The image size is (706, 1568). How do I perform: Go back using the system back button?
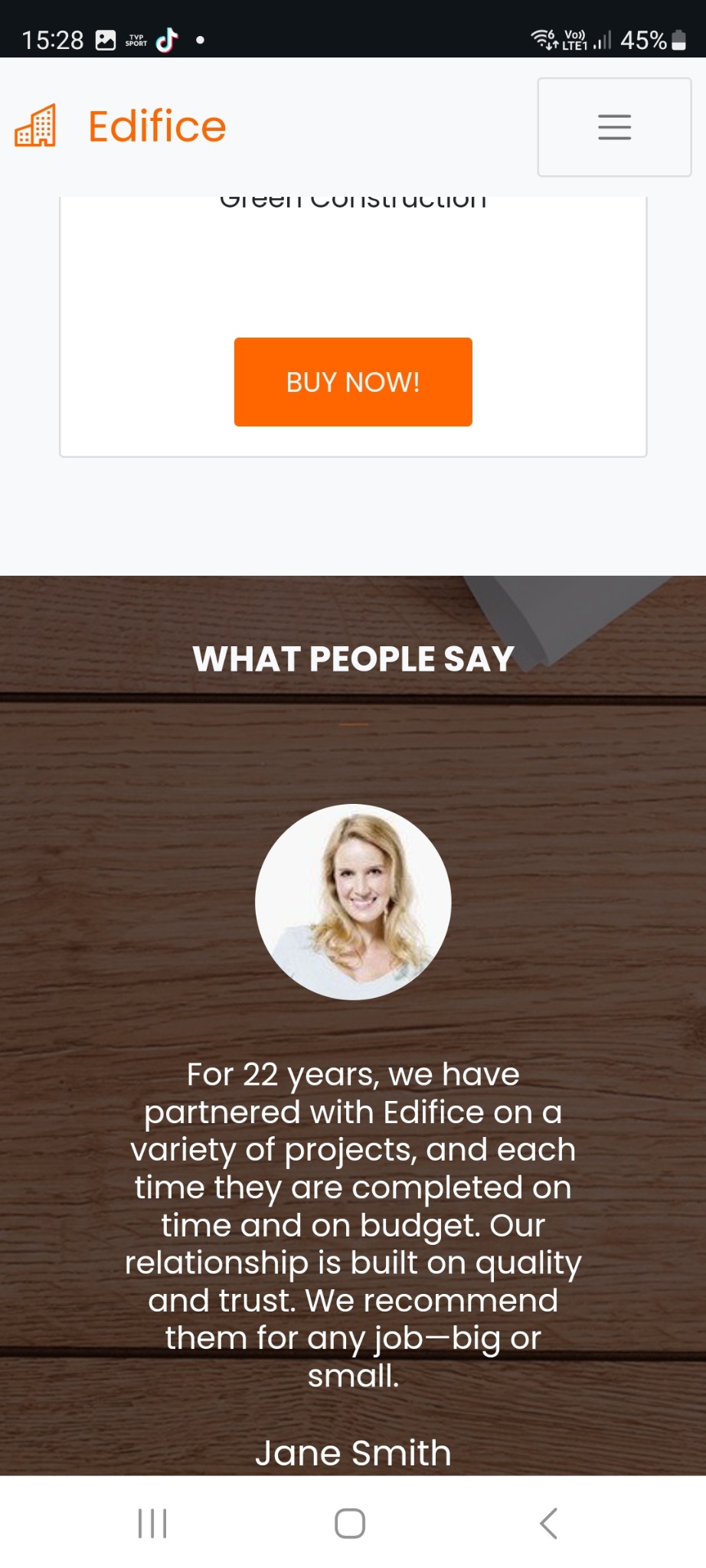(x=548, y=1524)
